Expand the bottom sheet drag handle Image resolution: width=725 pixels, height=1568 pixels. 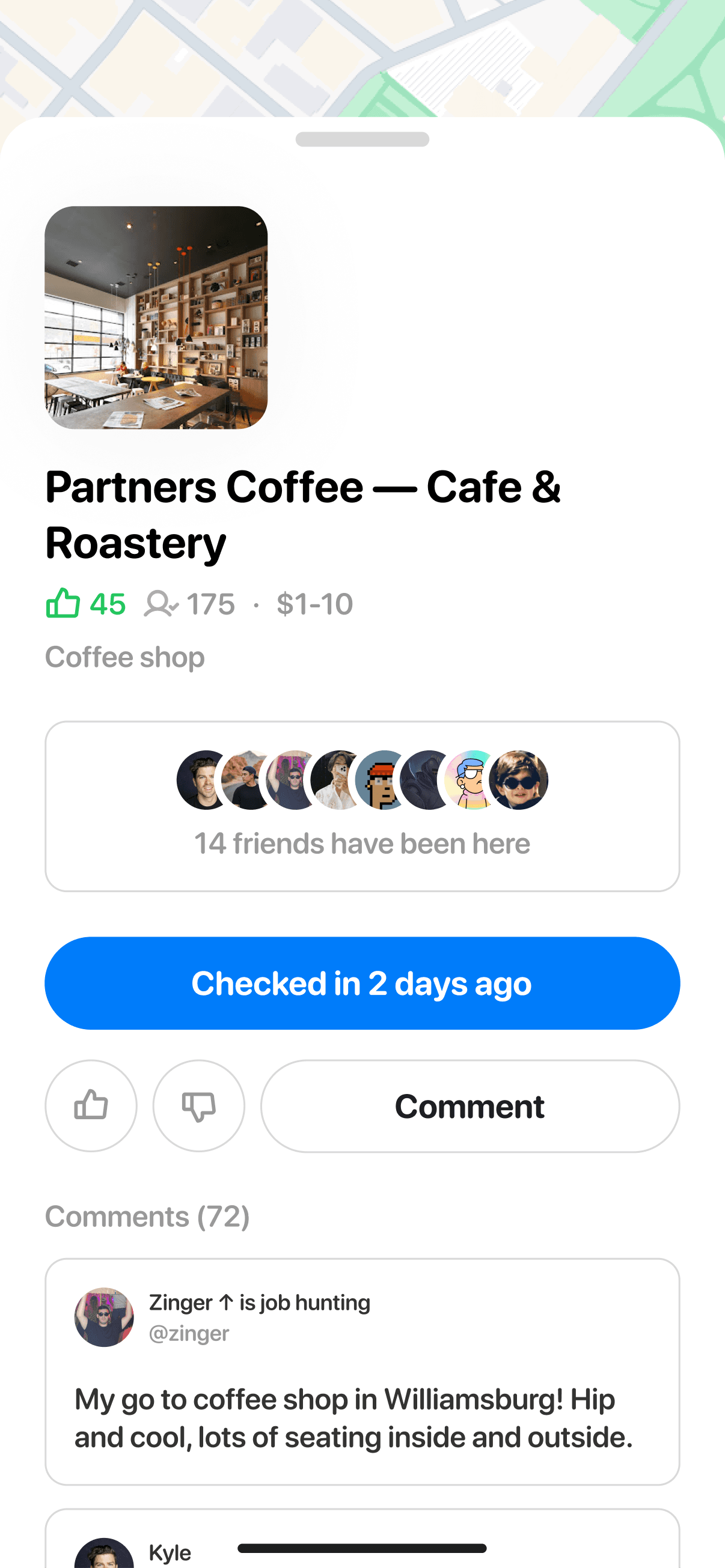pos(362,139)
